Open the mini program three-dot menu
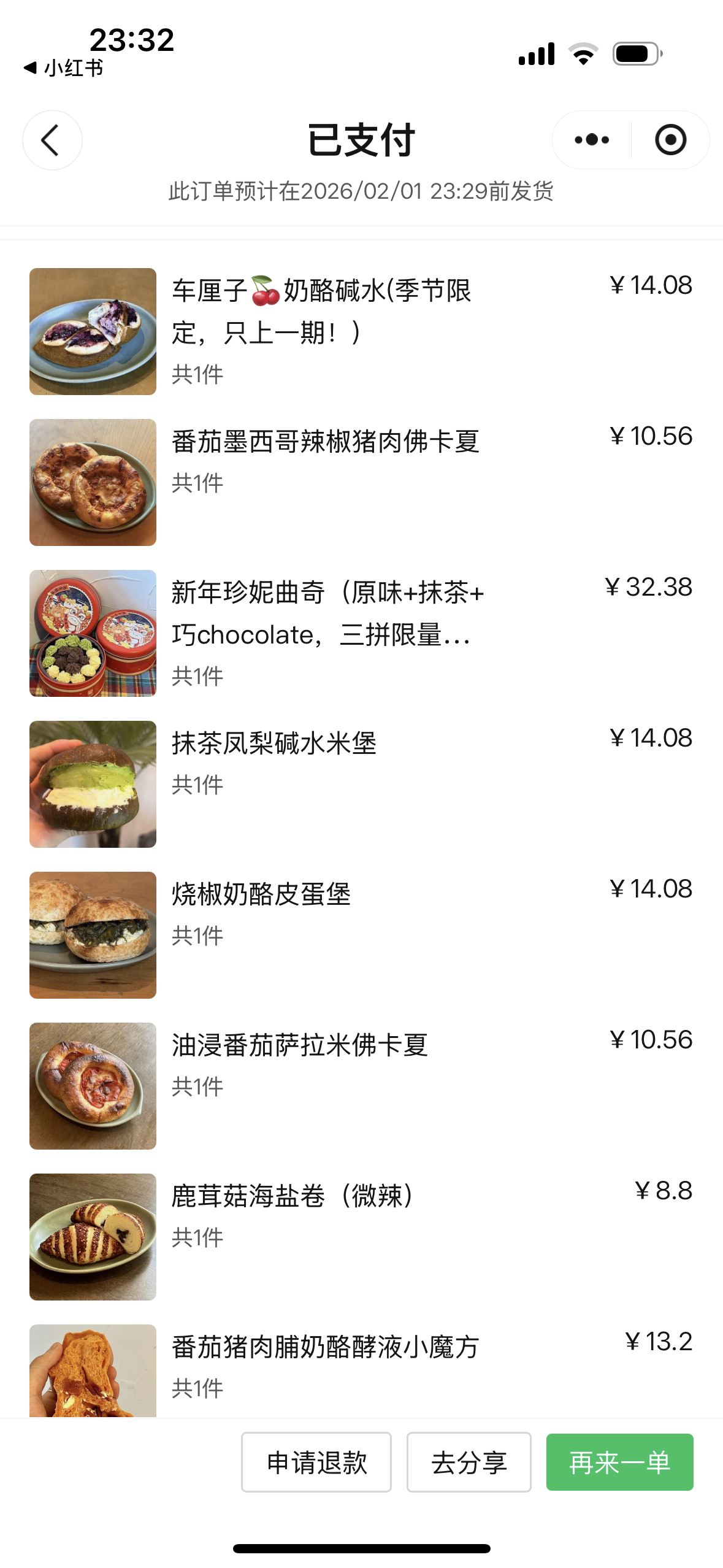This screenshot has width=723, height=1568. tap(592, 140)
